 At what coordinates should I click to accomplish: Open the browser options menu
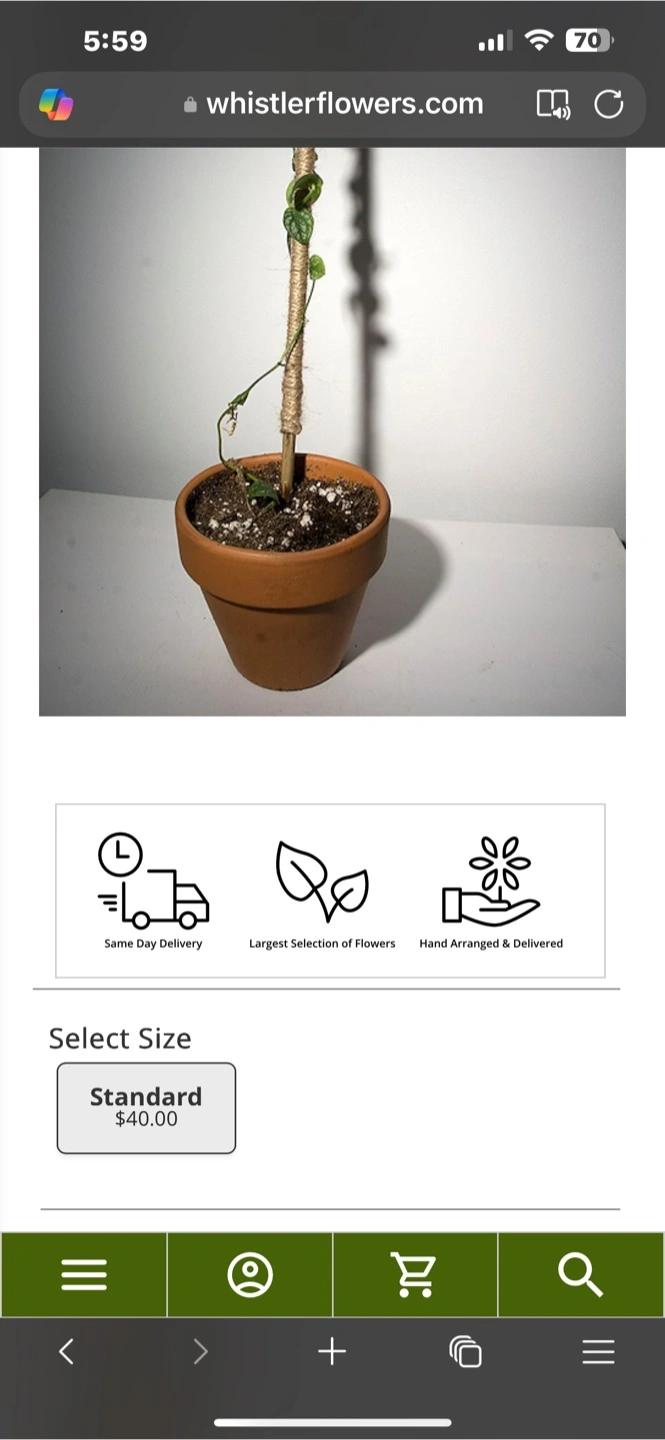[598, 1352]
